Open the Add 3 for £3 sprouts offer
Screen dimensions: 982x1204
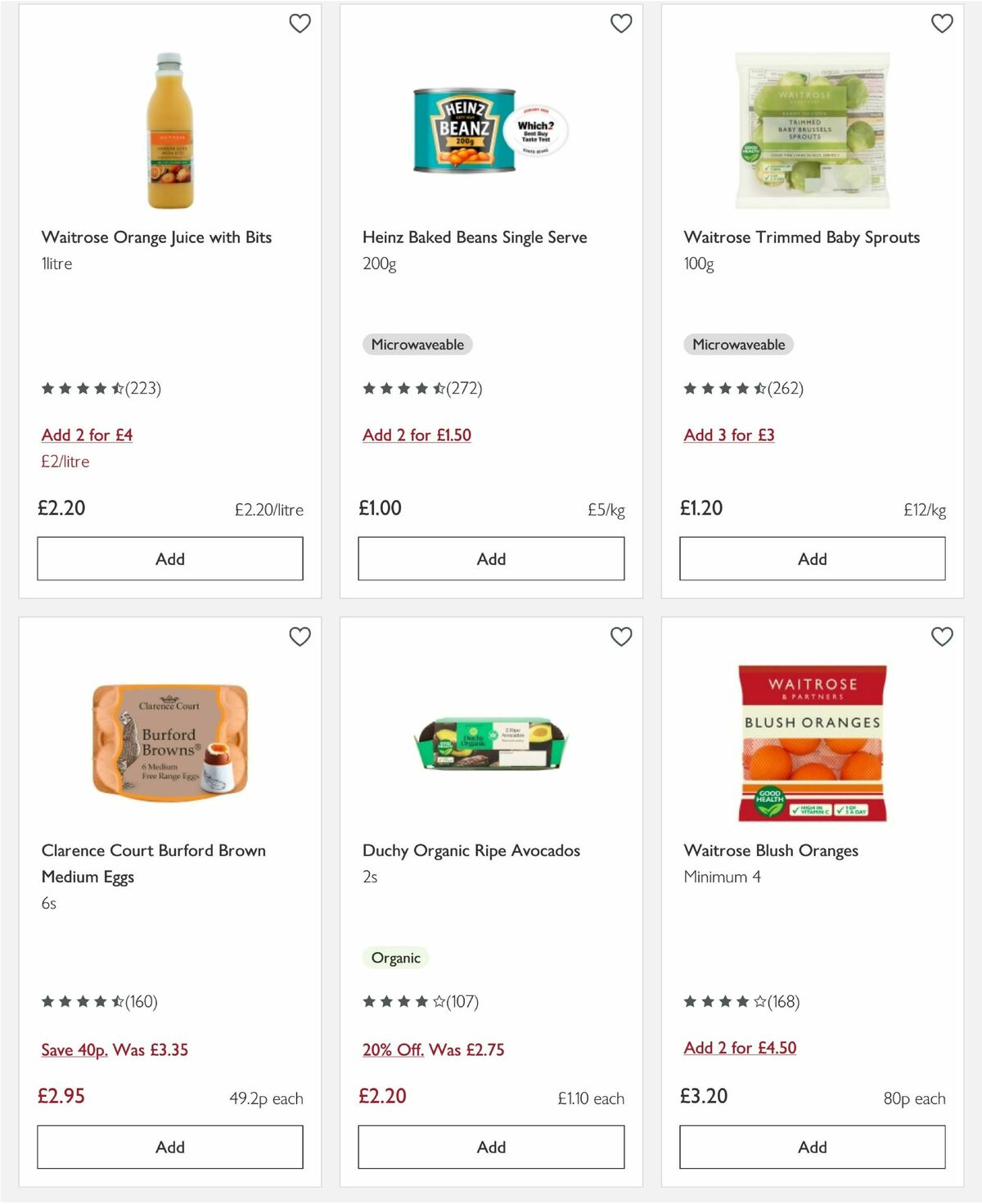click(x=729, y=435)
